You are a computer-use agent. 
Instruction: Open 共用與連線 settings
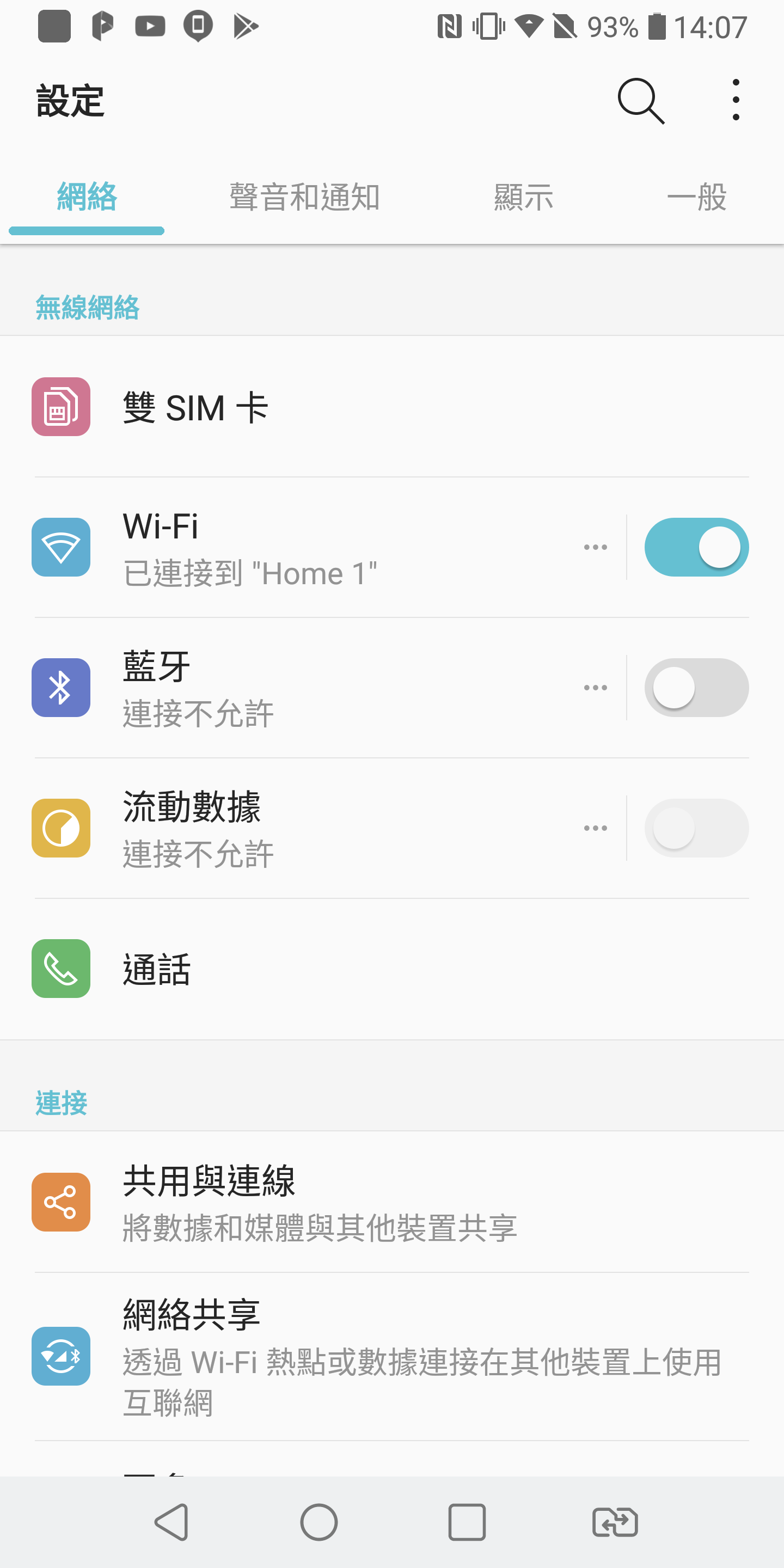392,1202
